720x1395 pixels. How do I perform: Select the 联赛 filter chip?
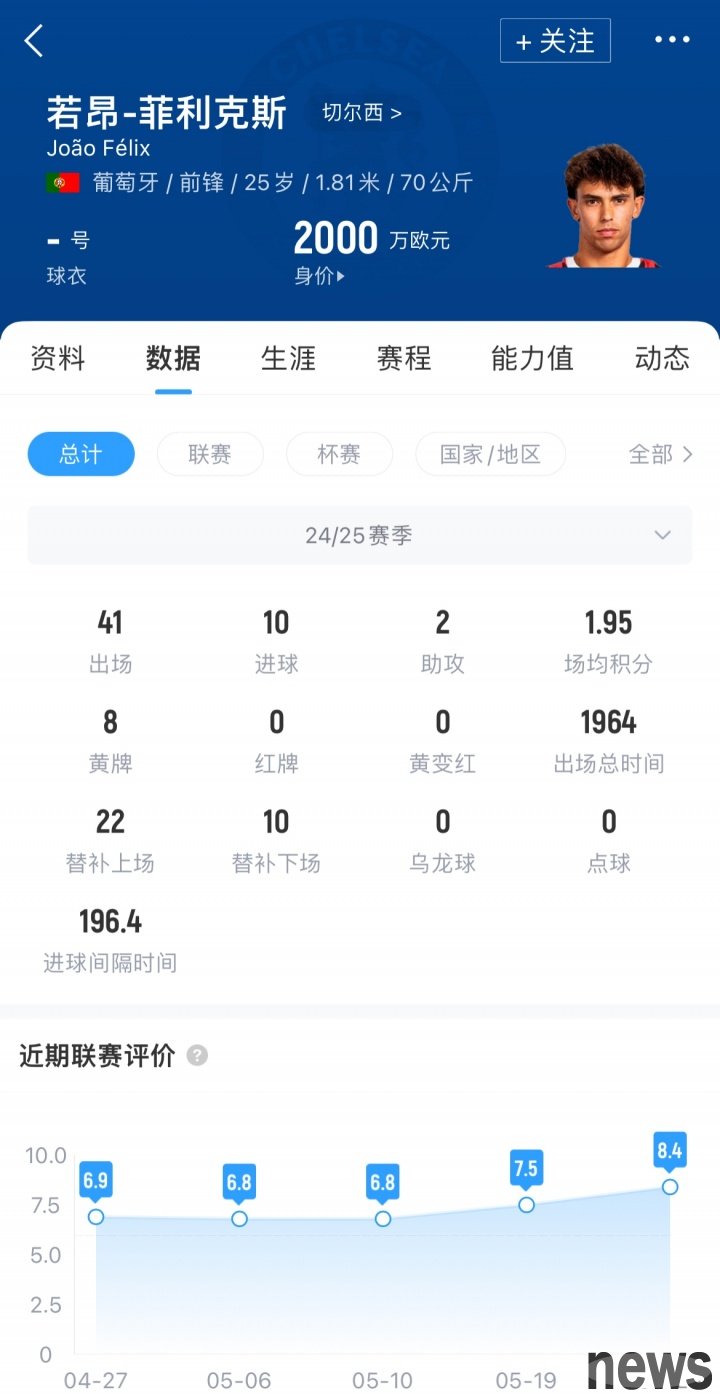click(210, 454)
